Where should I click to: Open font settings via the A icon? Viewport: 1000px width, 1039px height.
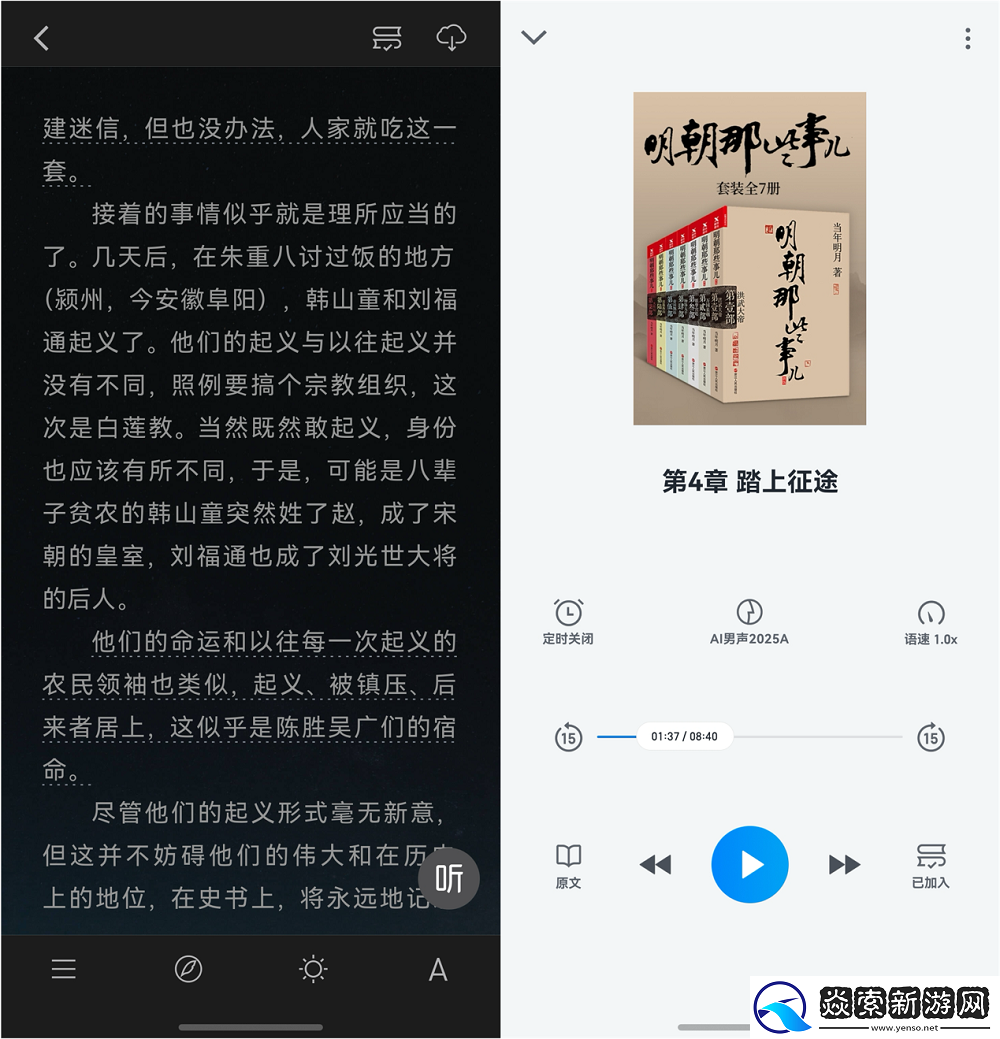437,969
